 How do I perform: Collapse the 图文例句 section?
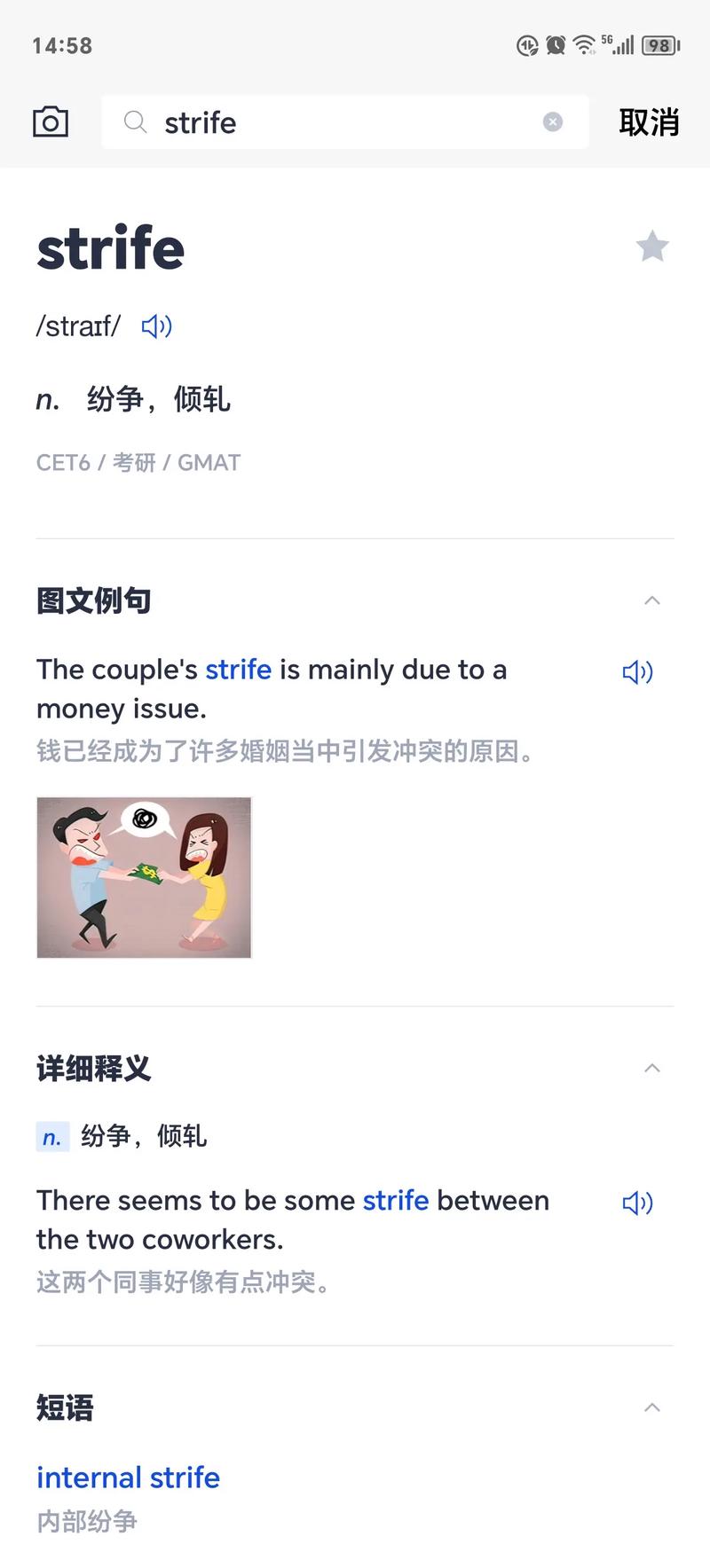(x=652, y=600)
